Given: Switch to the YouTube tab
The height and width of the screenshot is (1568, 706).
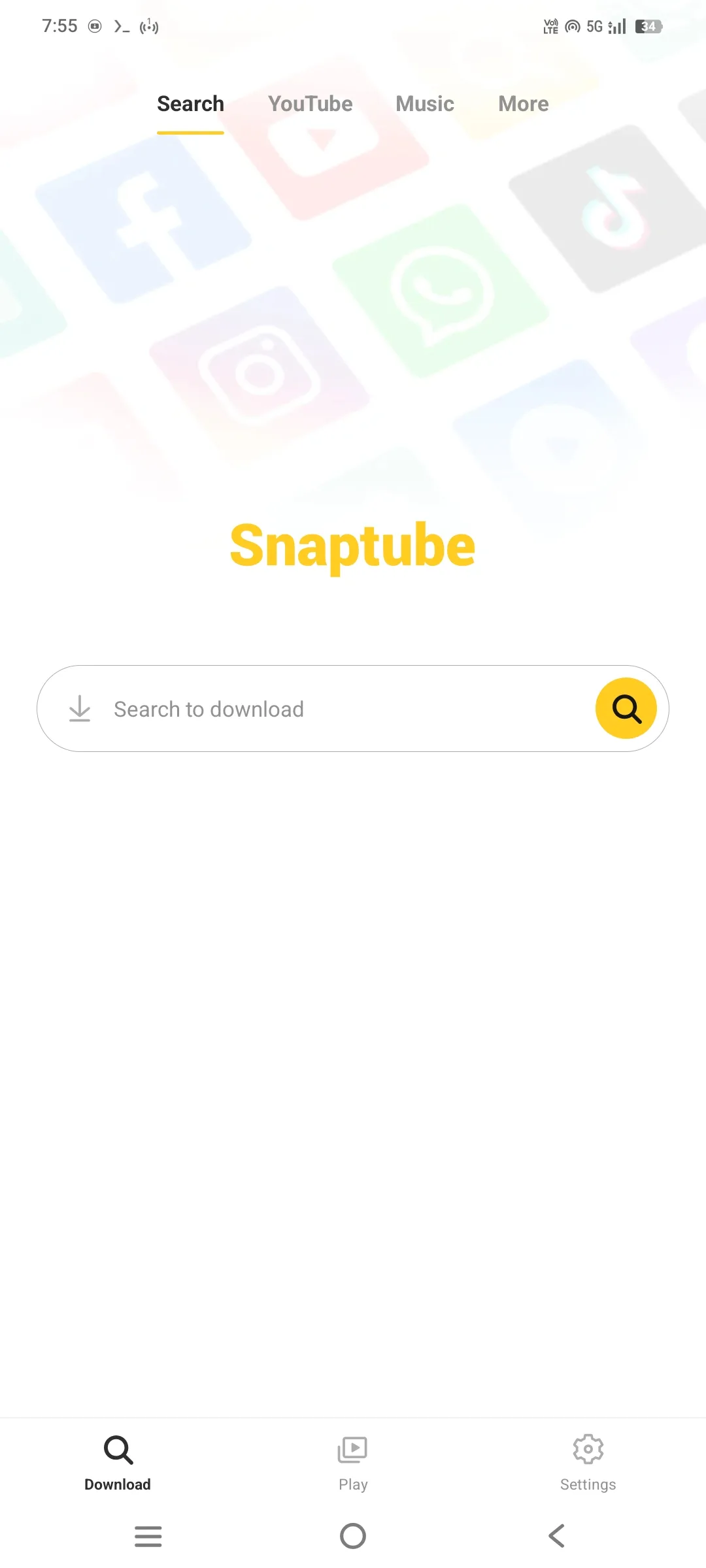Looking at the screenshot, I should pos(310,103).
